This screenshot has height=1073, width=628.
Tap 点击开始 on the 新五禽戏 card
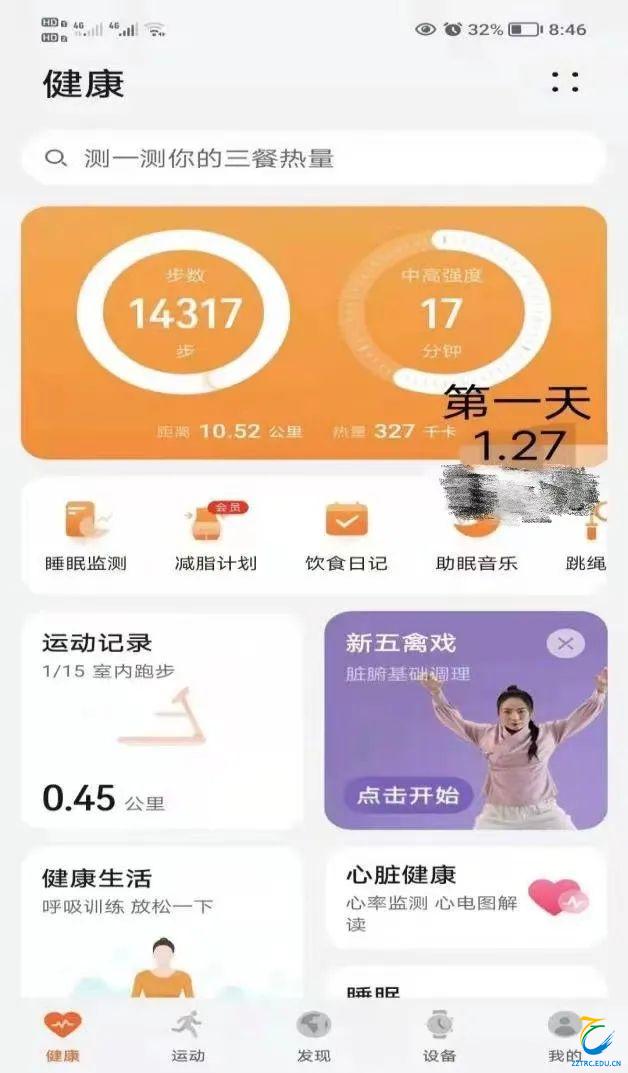408,795
